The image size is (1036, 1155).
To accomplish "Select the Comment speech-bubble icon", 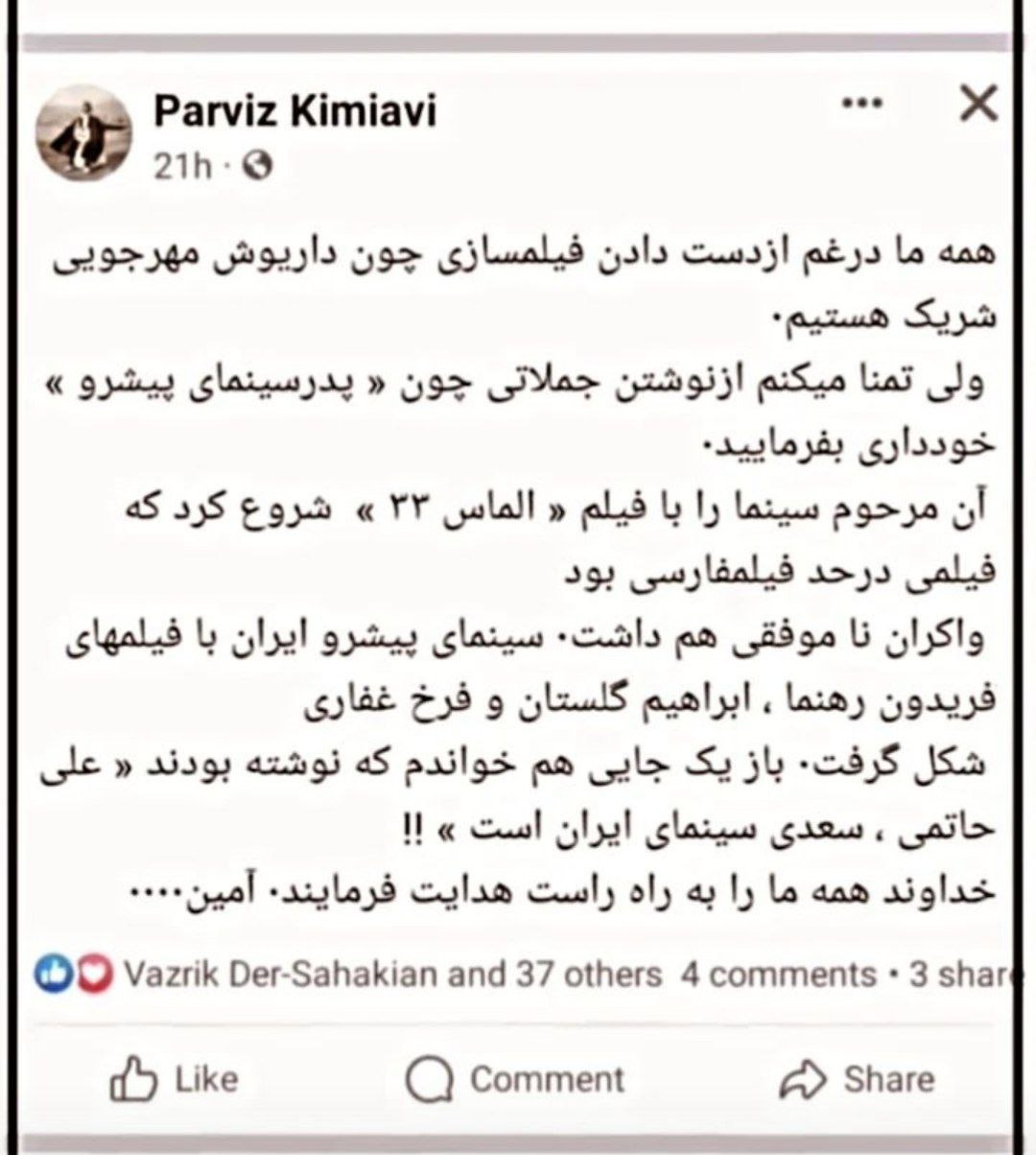I will 429,1078.
